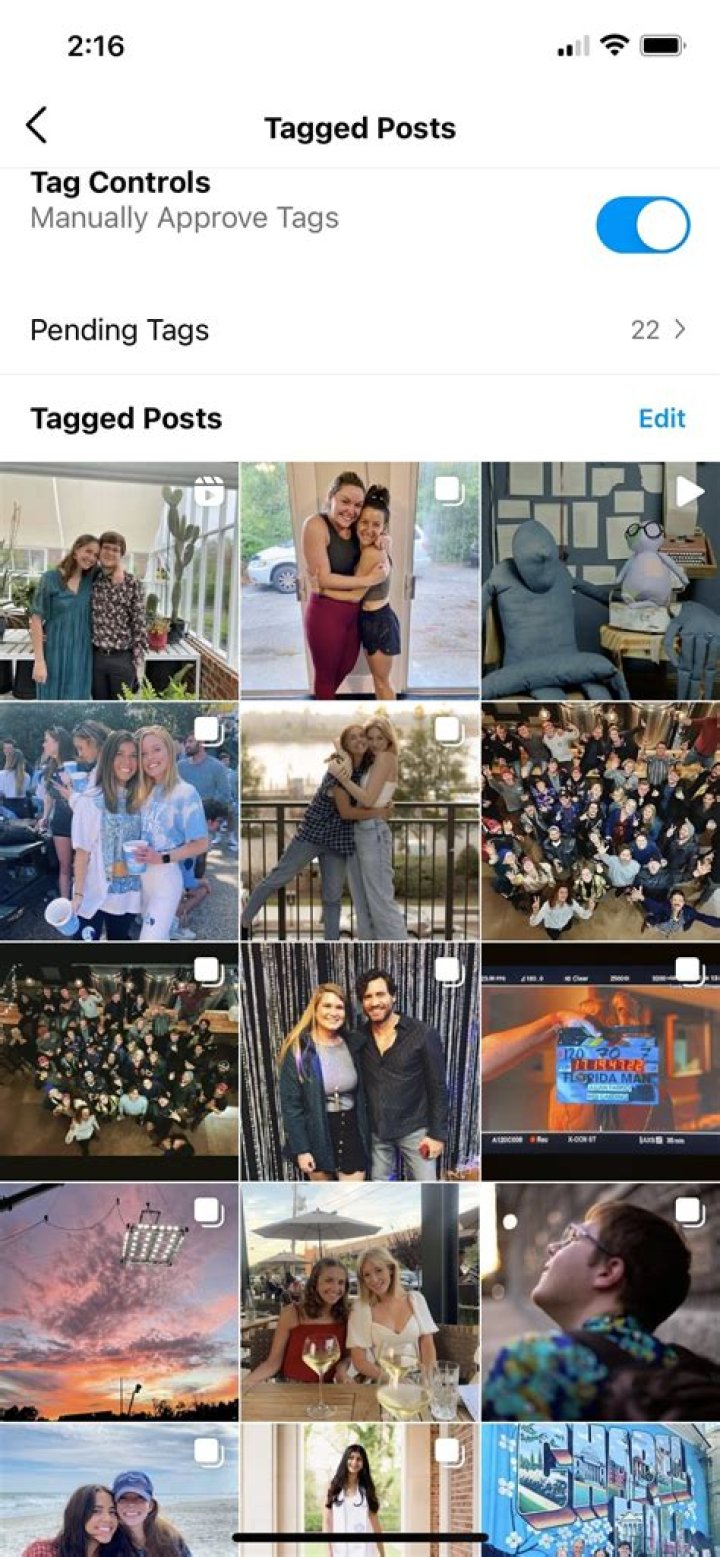
Task: Open the post with two women hugging in doorway
Action: 359,580
